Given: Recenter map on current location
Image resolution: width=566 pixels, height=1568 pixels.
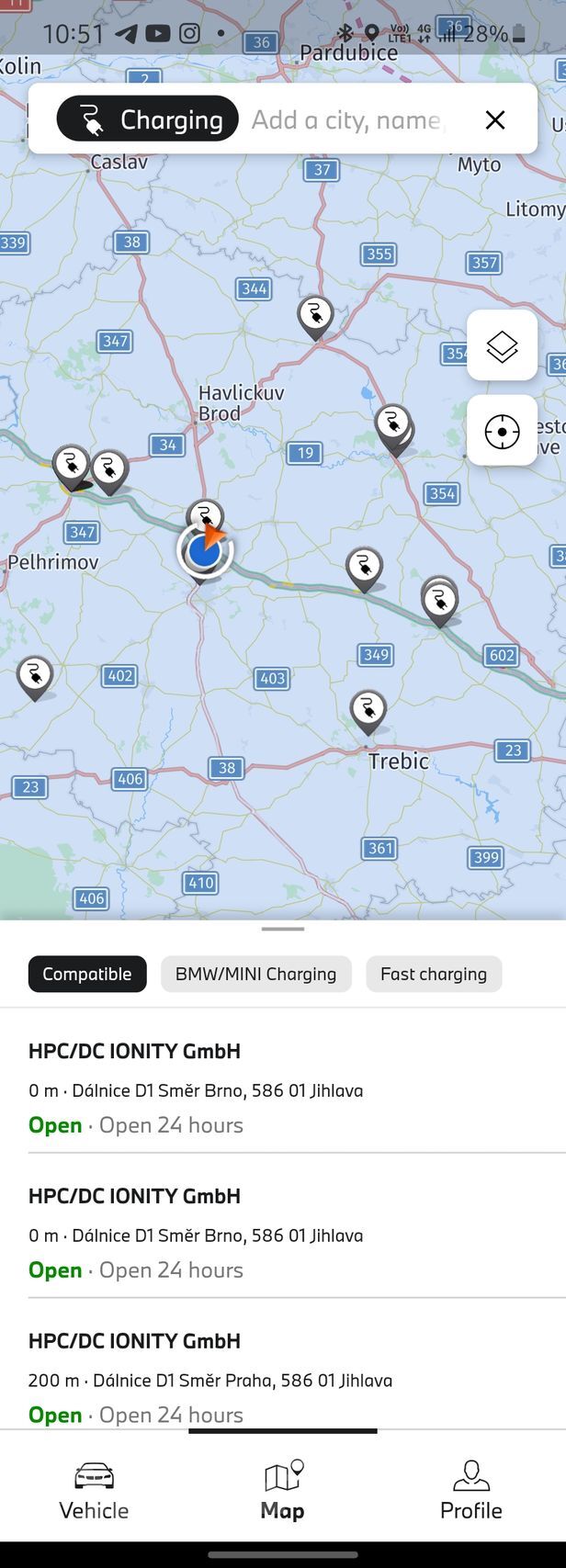Looking at the screenshot, I should [502, 430].
